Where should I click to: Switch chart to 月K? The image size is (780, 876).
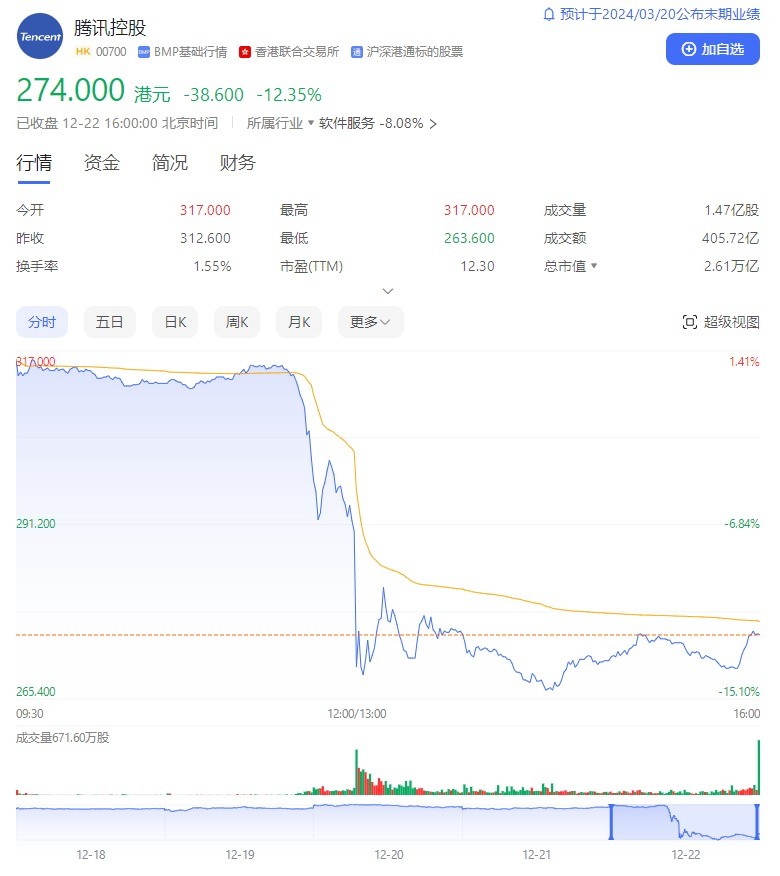299,322
